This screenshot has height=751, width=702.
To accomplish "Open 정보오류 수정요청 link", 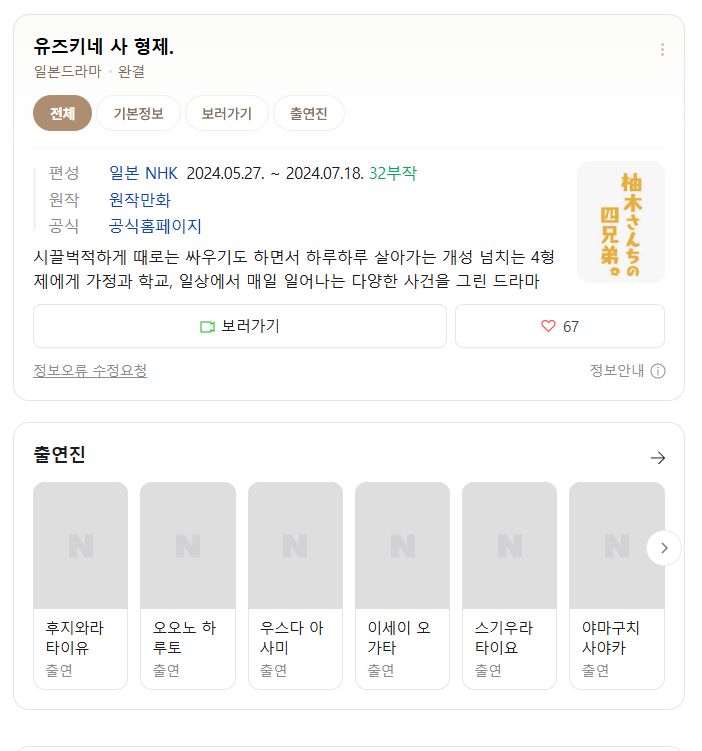I will click(90, 371).
